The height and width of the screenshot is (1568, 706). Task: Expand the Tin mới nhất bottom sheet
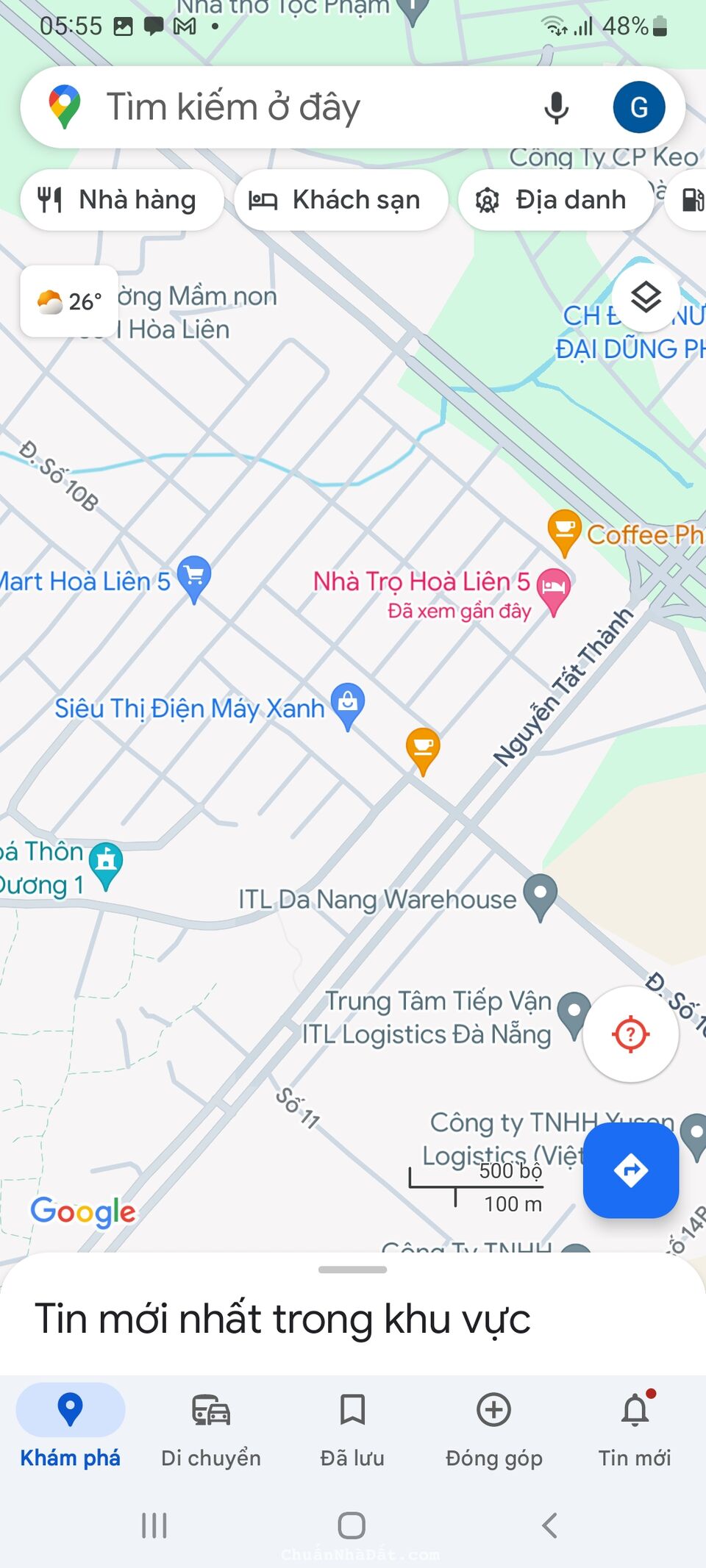click(353, 1269)
